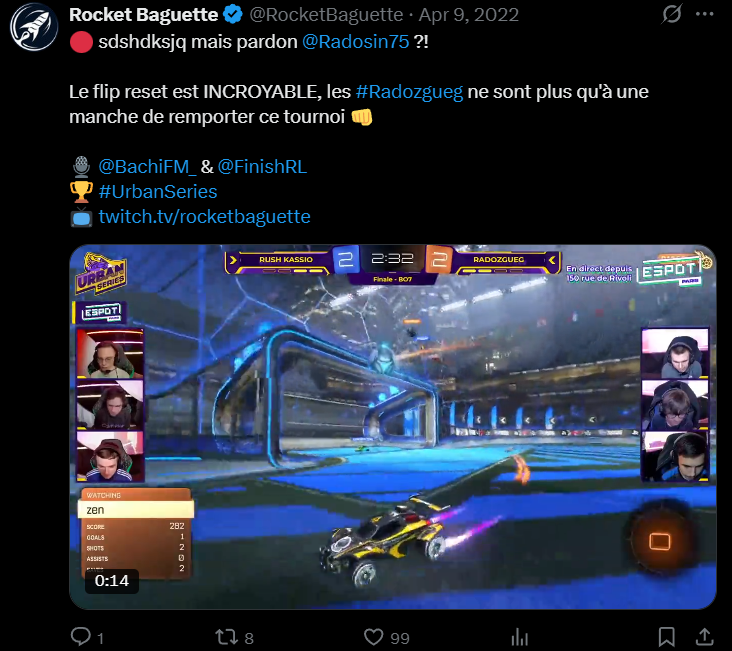This screenshot has width=732, height=651.
Task: View the post analytics chart icon
Action: pyautogui.click(x=520, y=637)
